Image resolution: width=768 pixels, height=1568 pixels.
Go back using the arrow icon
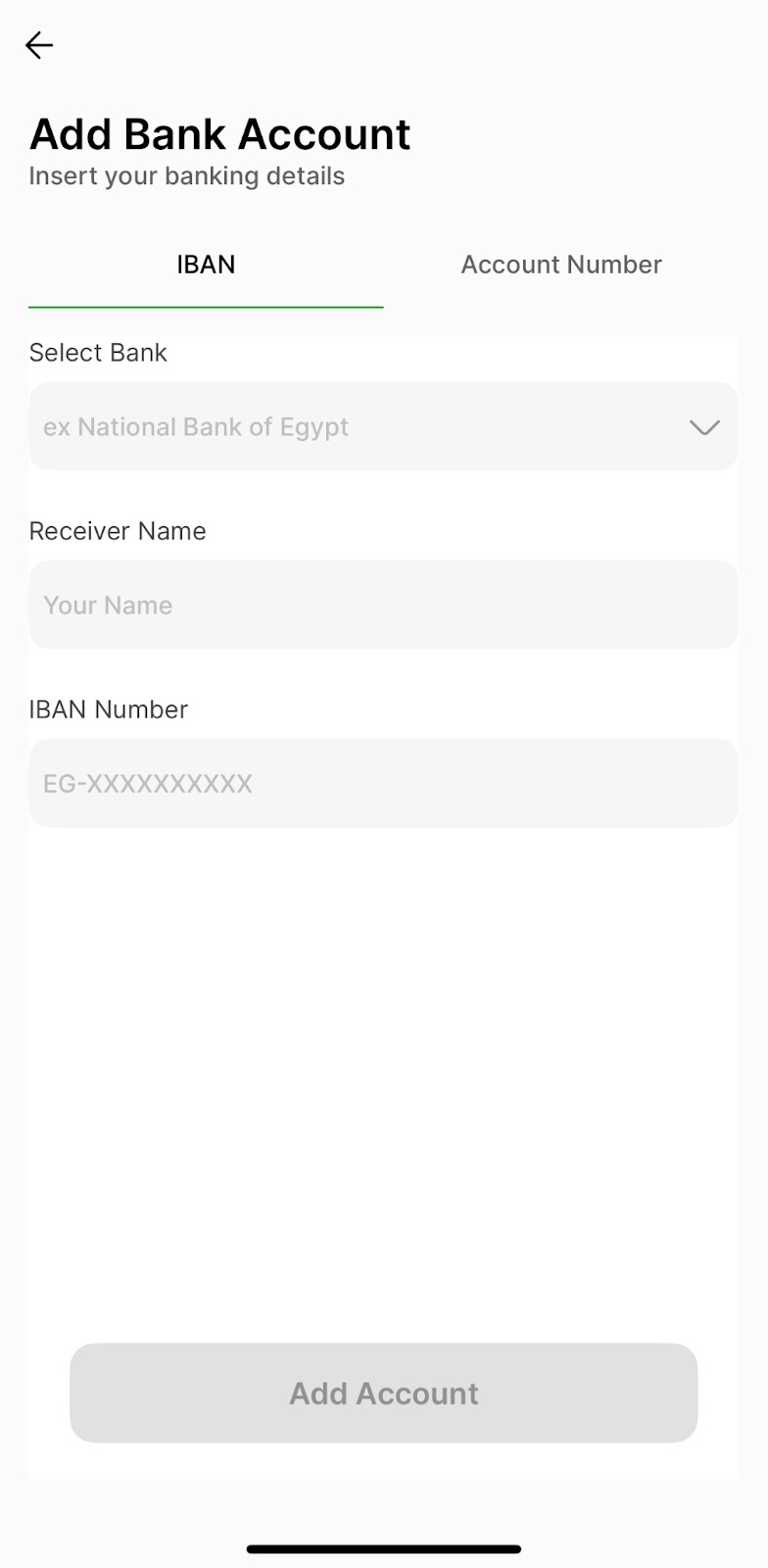tap(39, 45)
